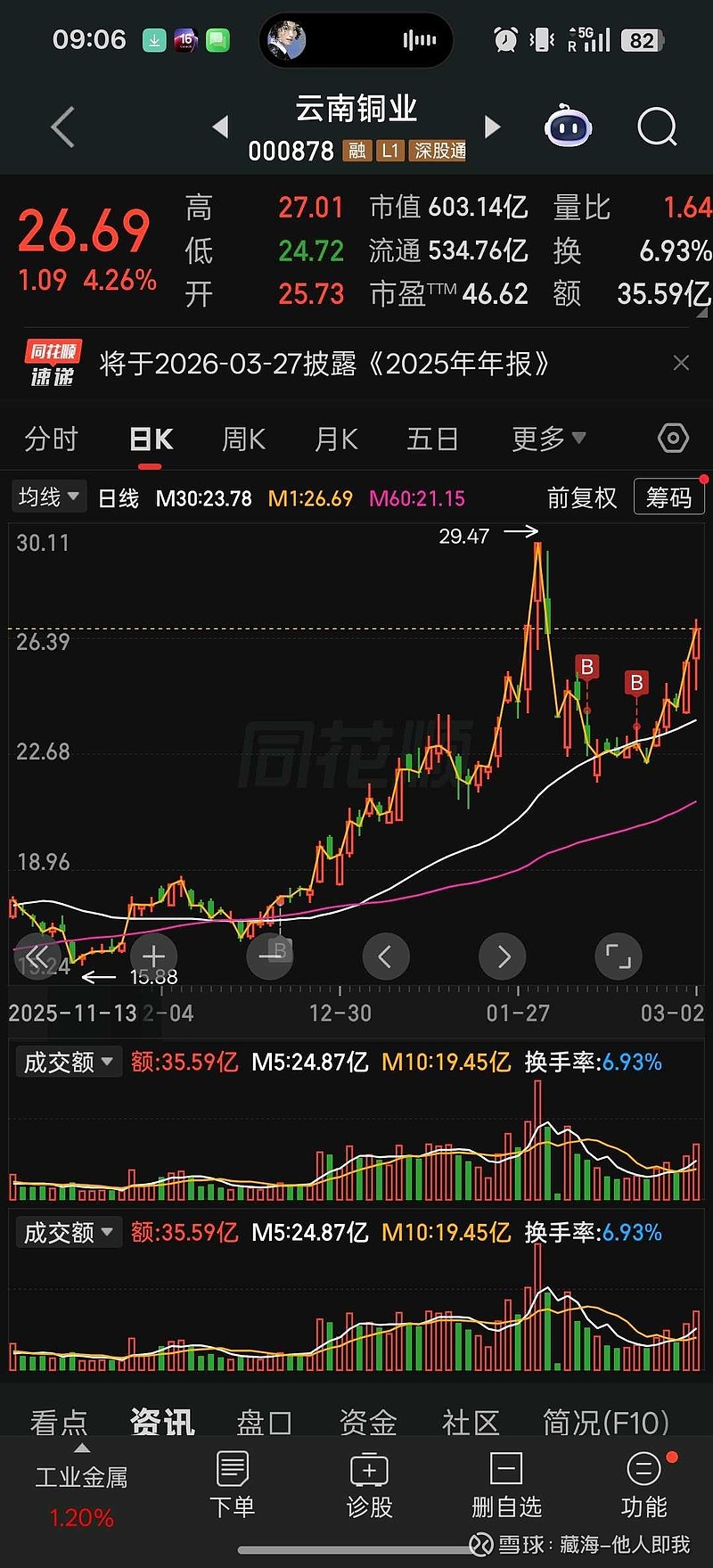Tap the 筹码 button

tap(668, 497)
